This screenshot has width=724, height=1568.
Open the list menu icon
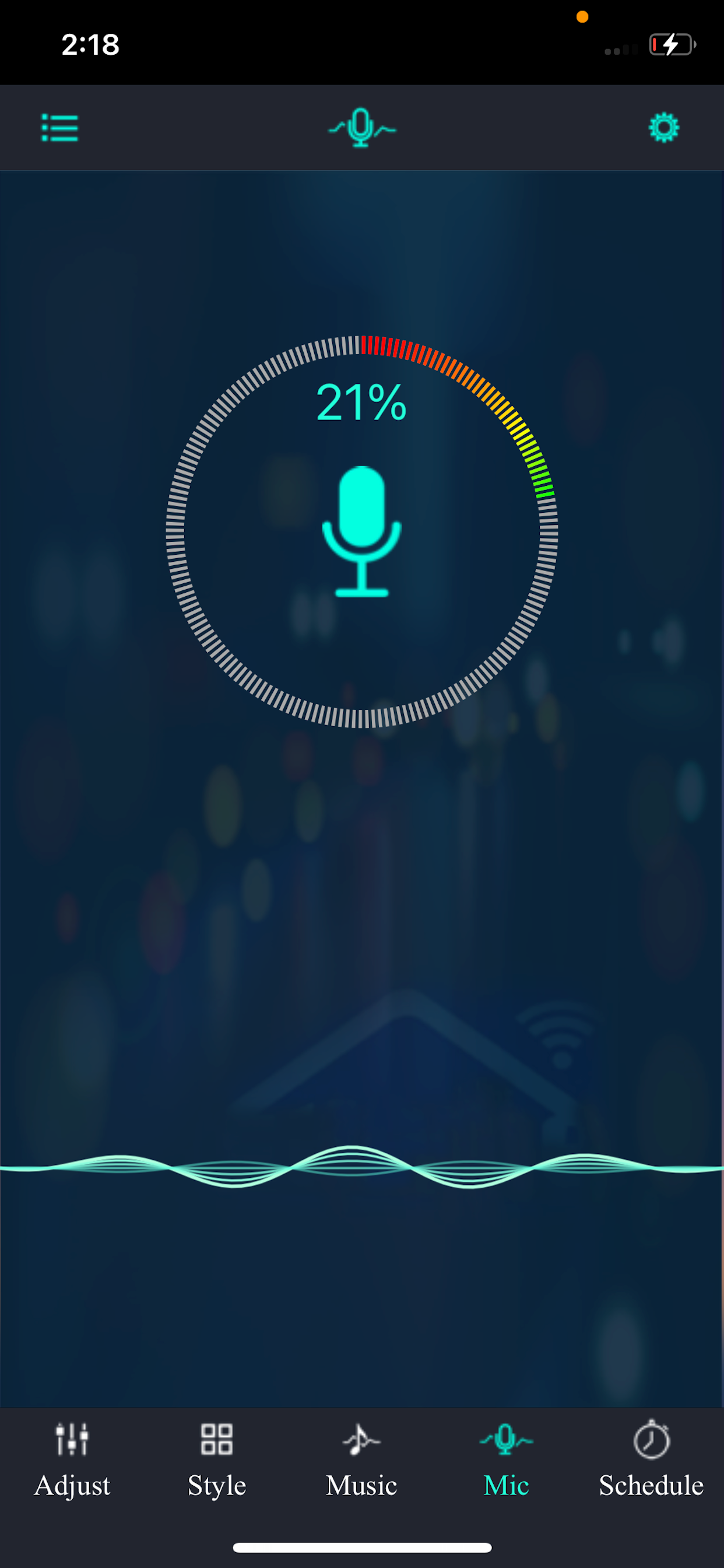click(x=59, y=128)
